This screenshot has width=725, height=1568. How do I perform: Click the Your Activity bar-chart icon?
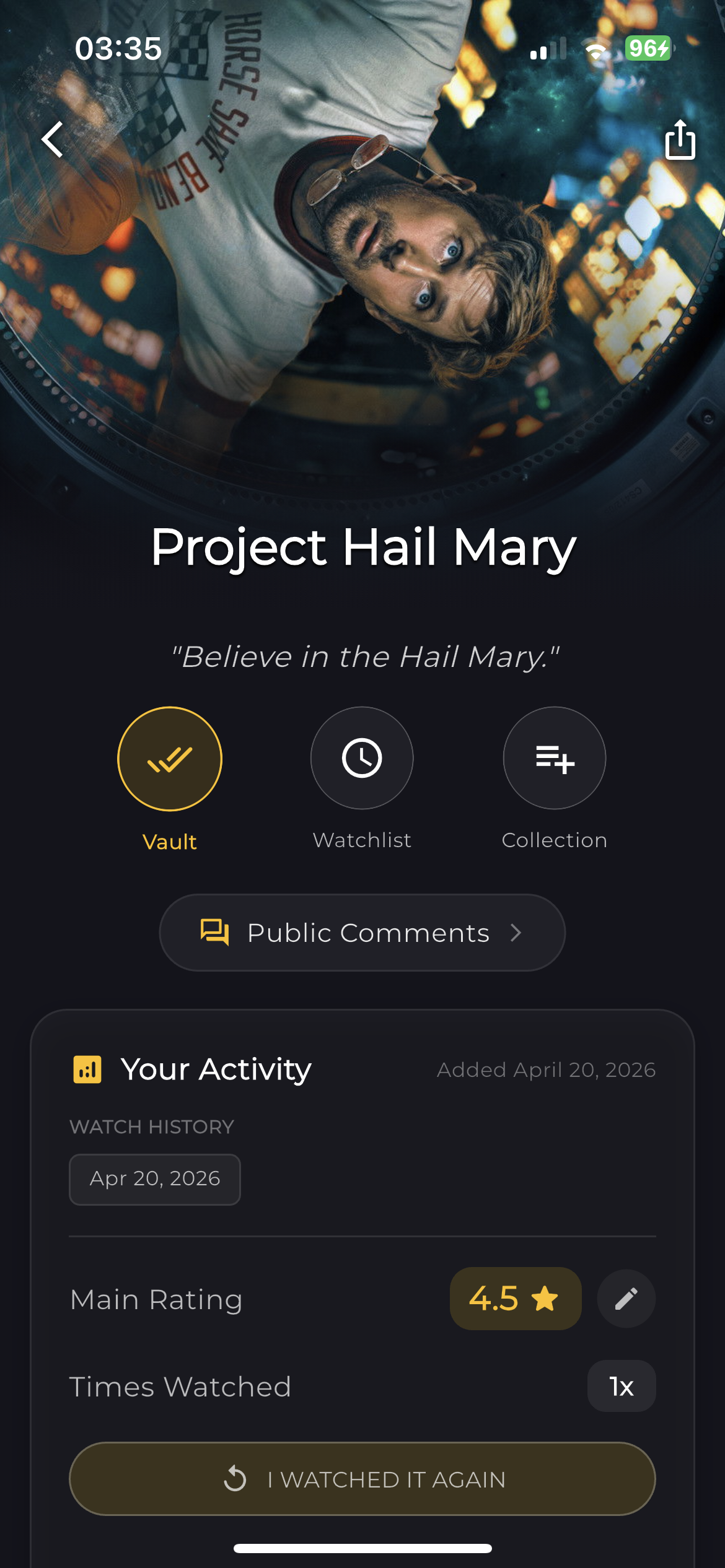coord(89,1068)
